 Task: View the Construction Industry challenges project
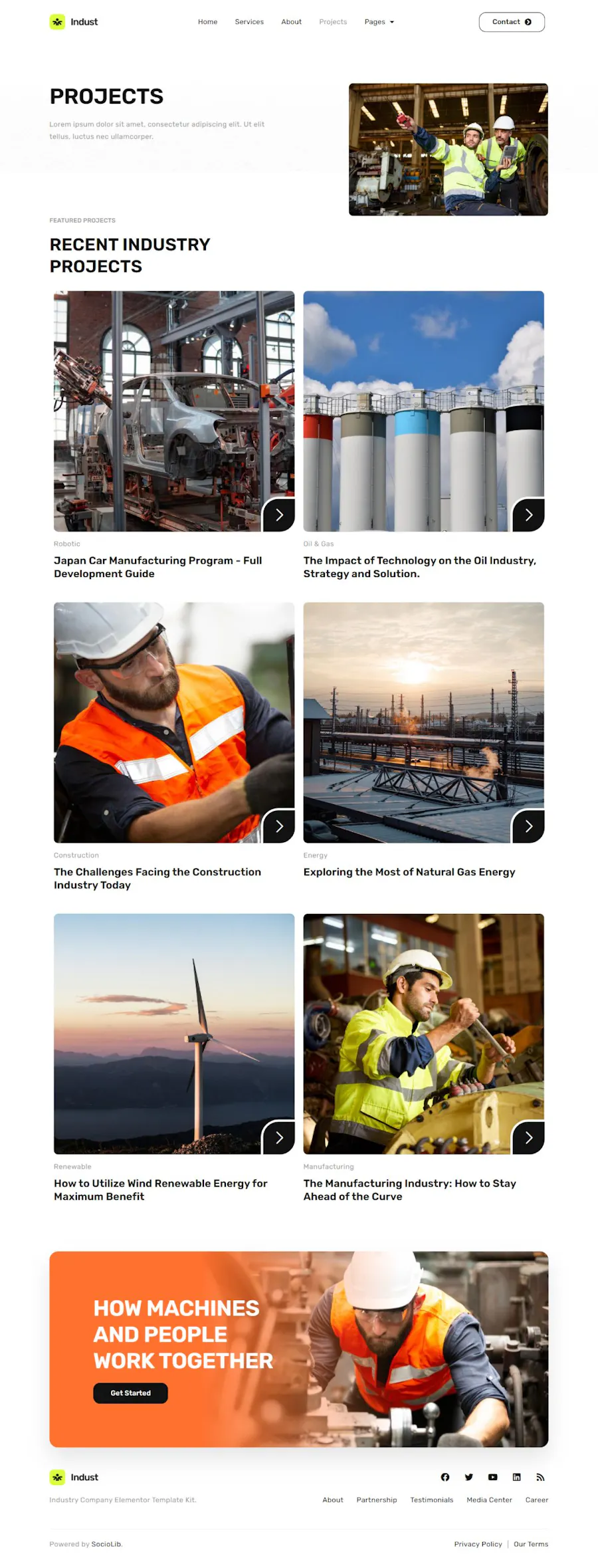point(157,878)
